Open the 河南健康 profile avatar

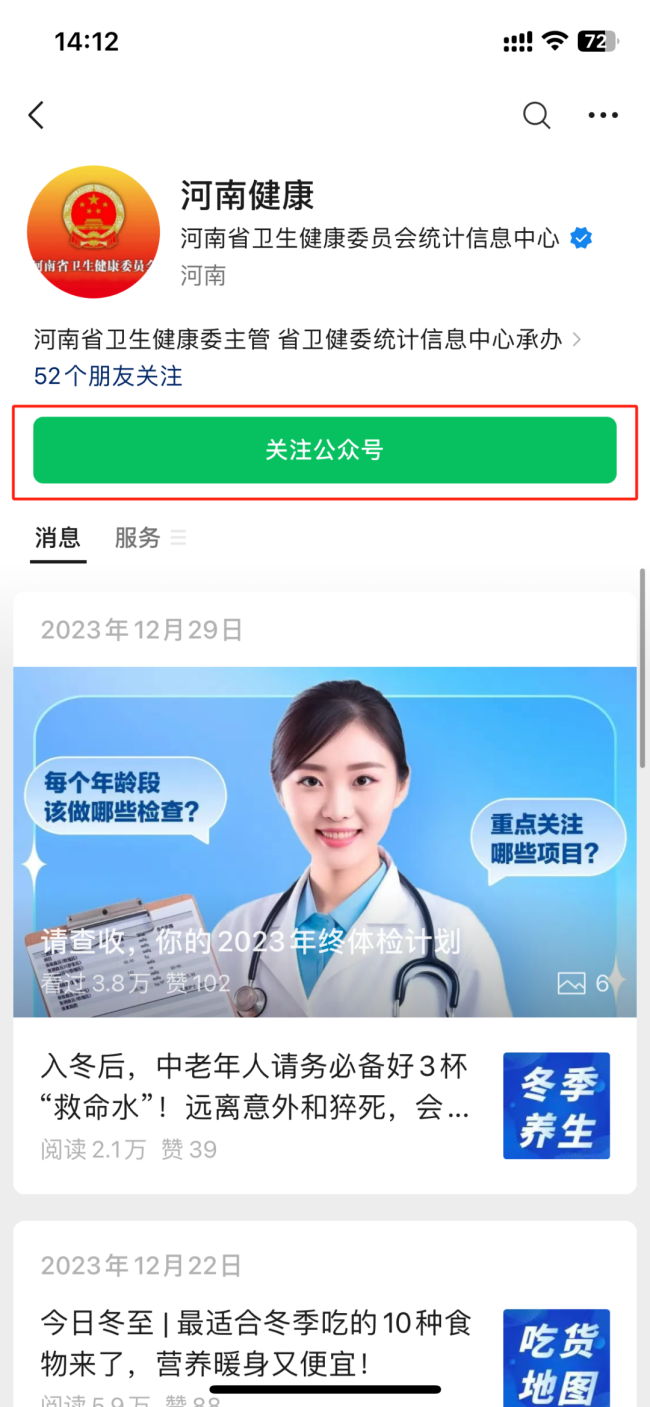coord(93,232)
